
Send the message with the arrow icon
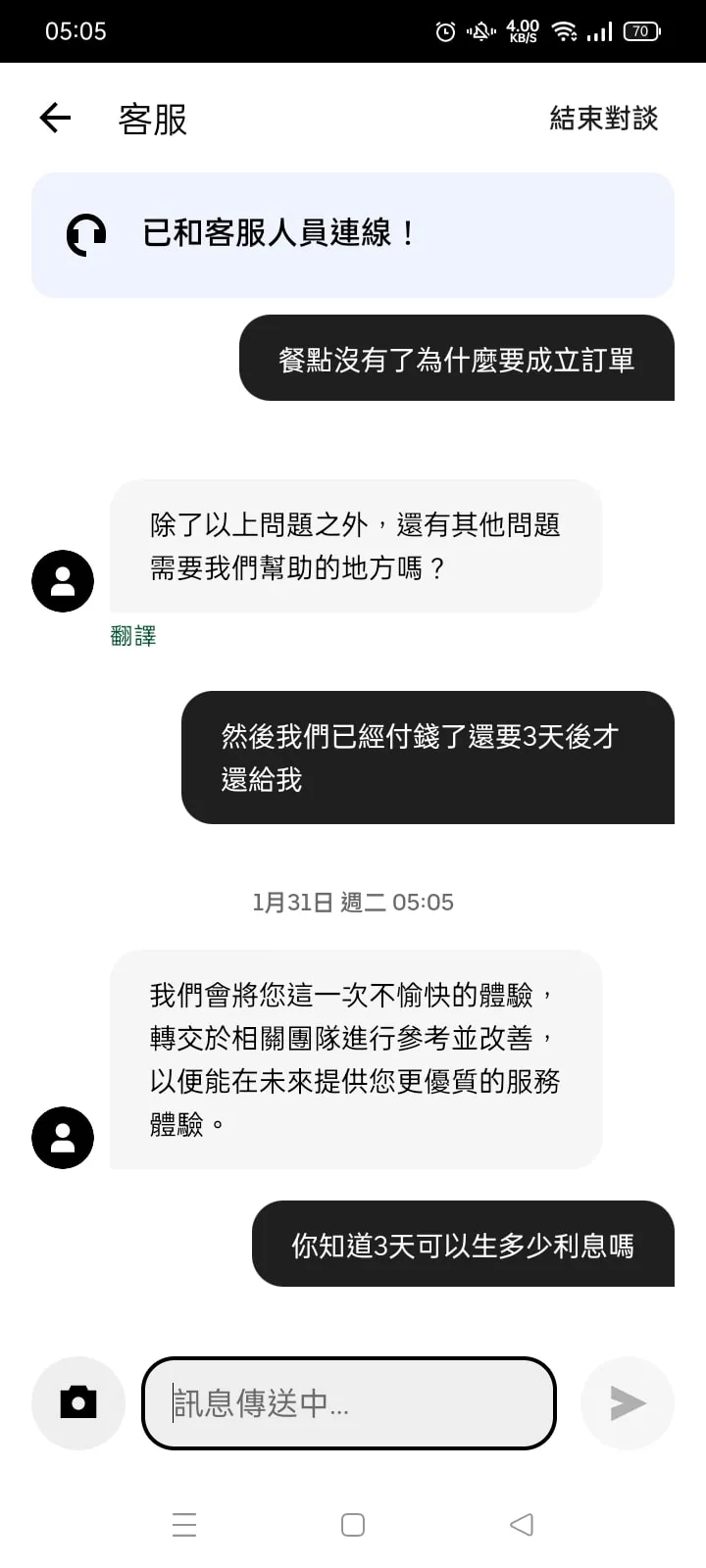627,1402
